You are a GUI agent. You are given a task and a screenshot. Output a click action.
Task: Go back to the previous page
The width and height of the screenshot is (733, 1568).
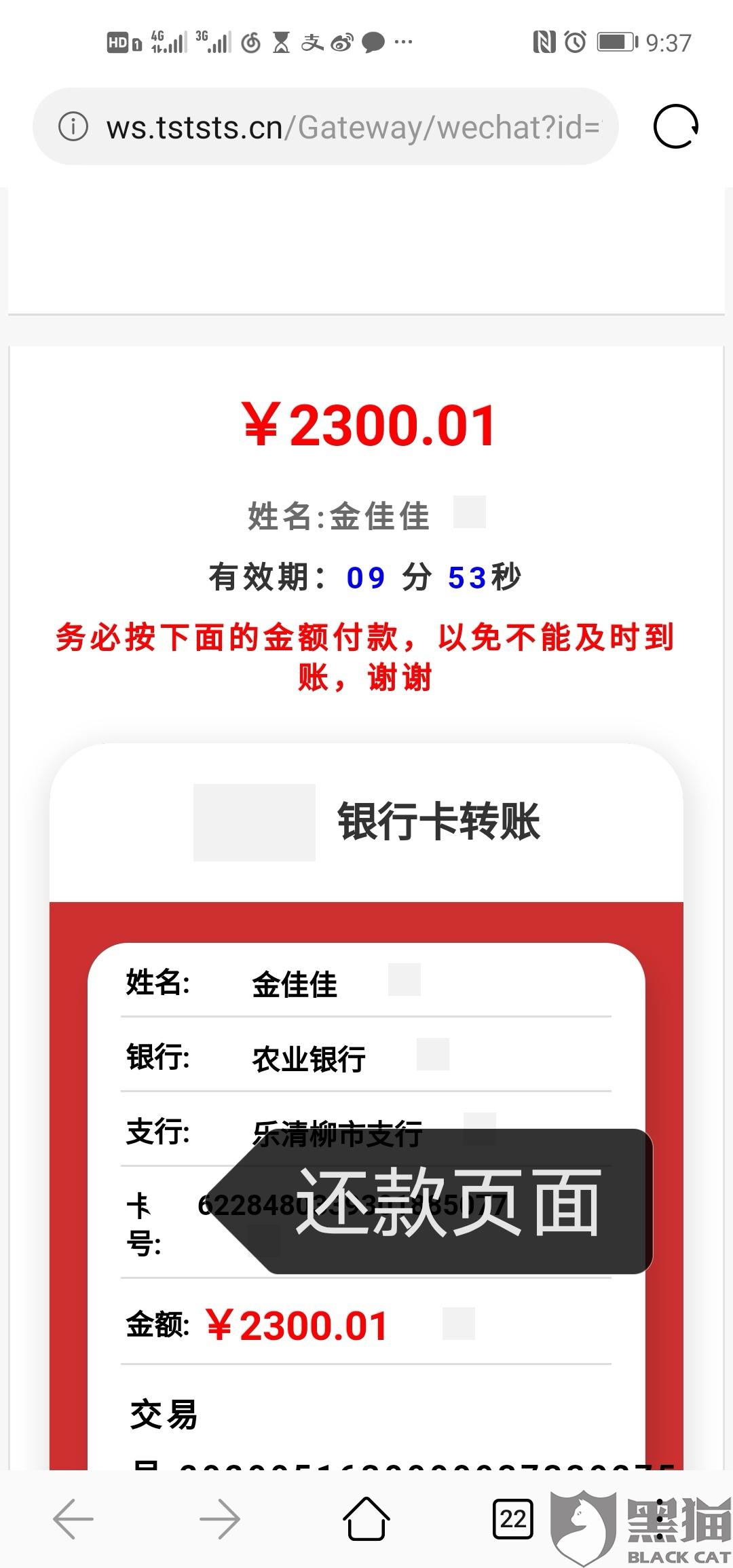coord(73,1519)
